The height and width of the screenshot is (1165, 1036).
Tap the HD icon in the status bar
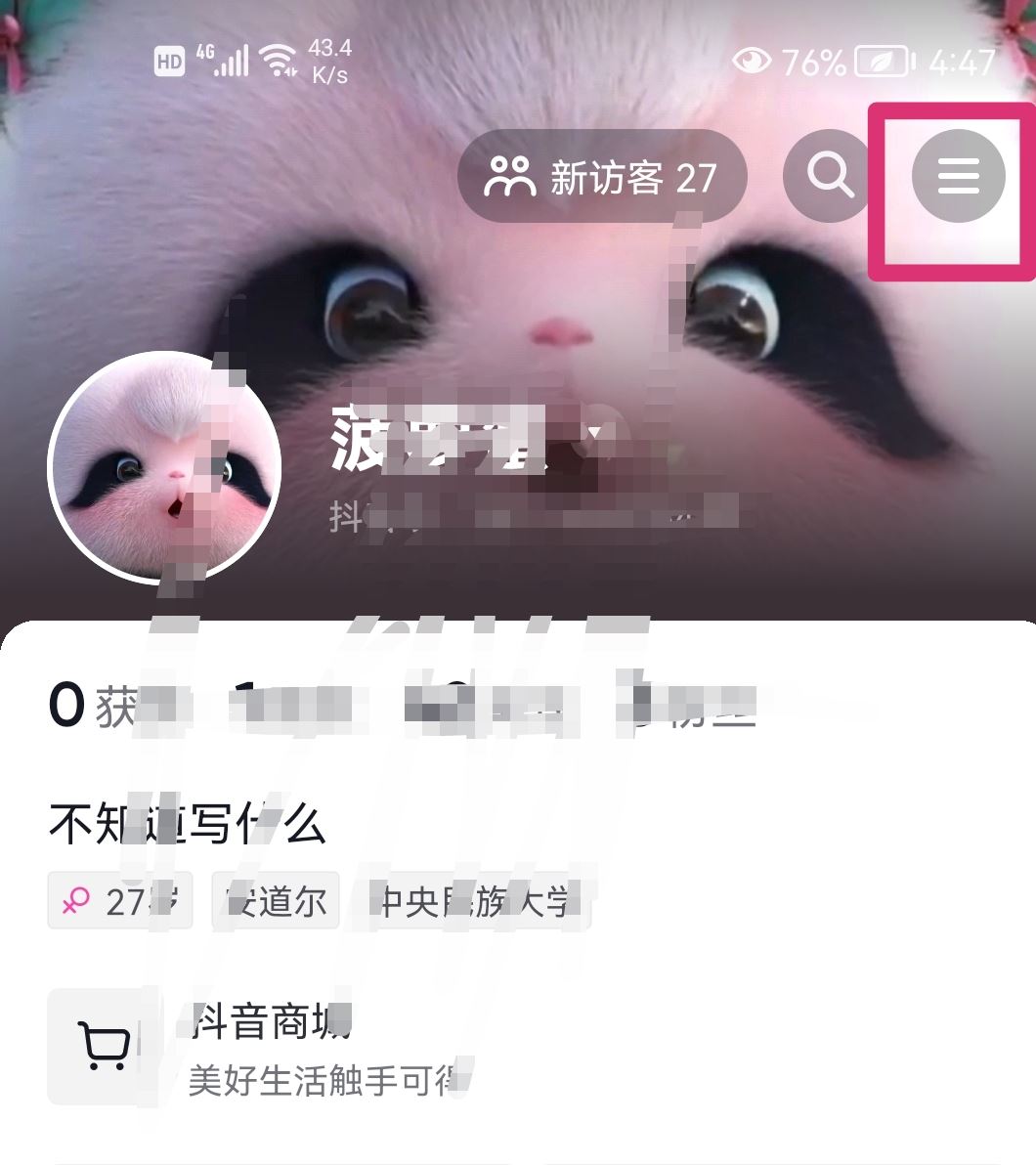click(169, 61)
